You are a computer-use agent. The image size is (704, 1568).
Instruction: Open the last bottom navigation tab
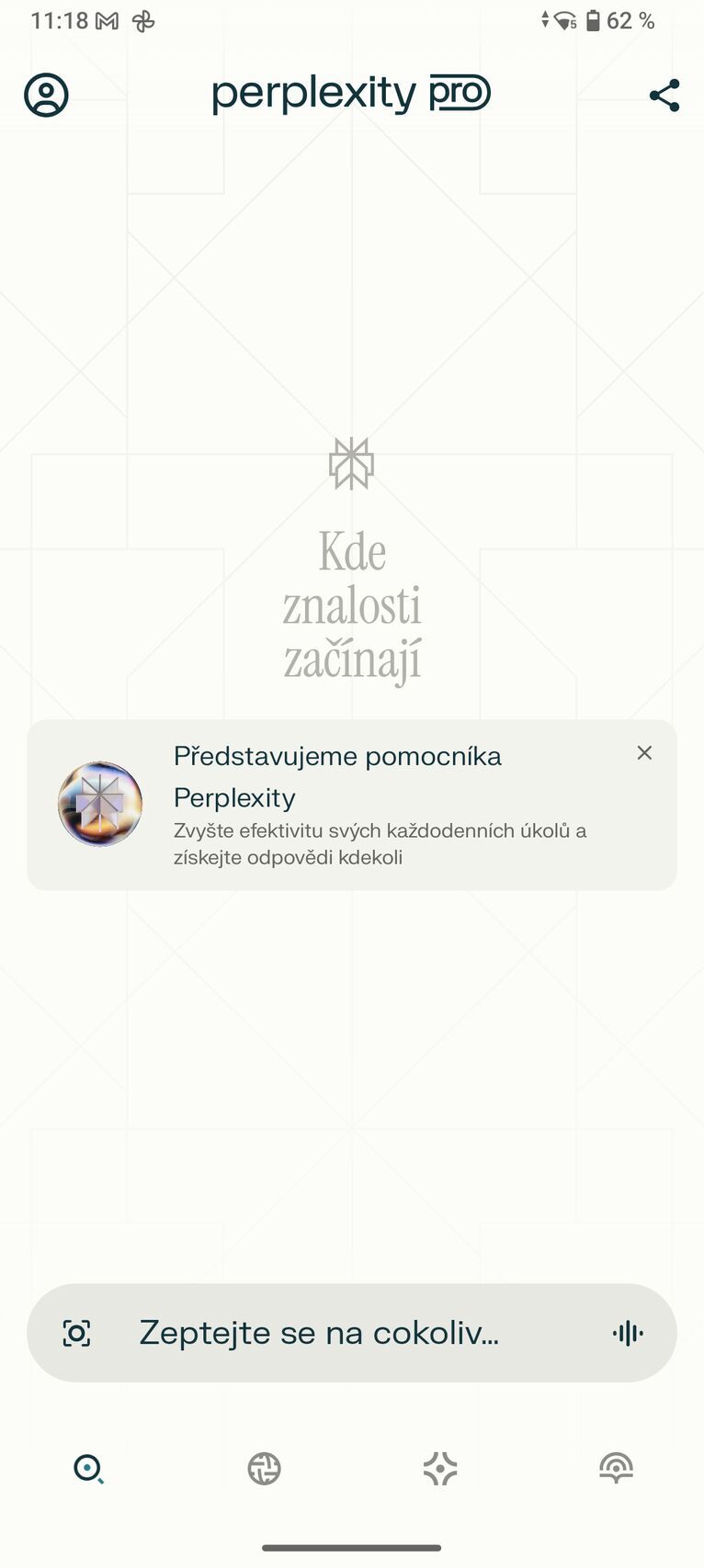point(616,1468)
